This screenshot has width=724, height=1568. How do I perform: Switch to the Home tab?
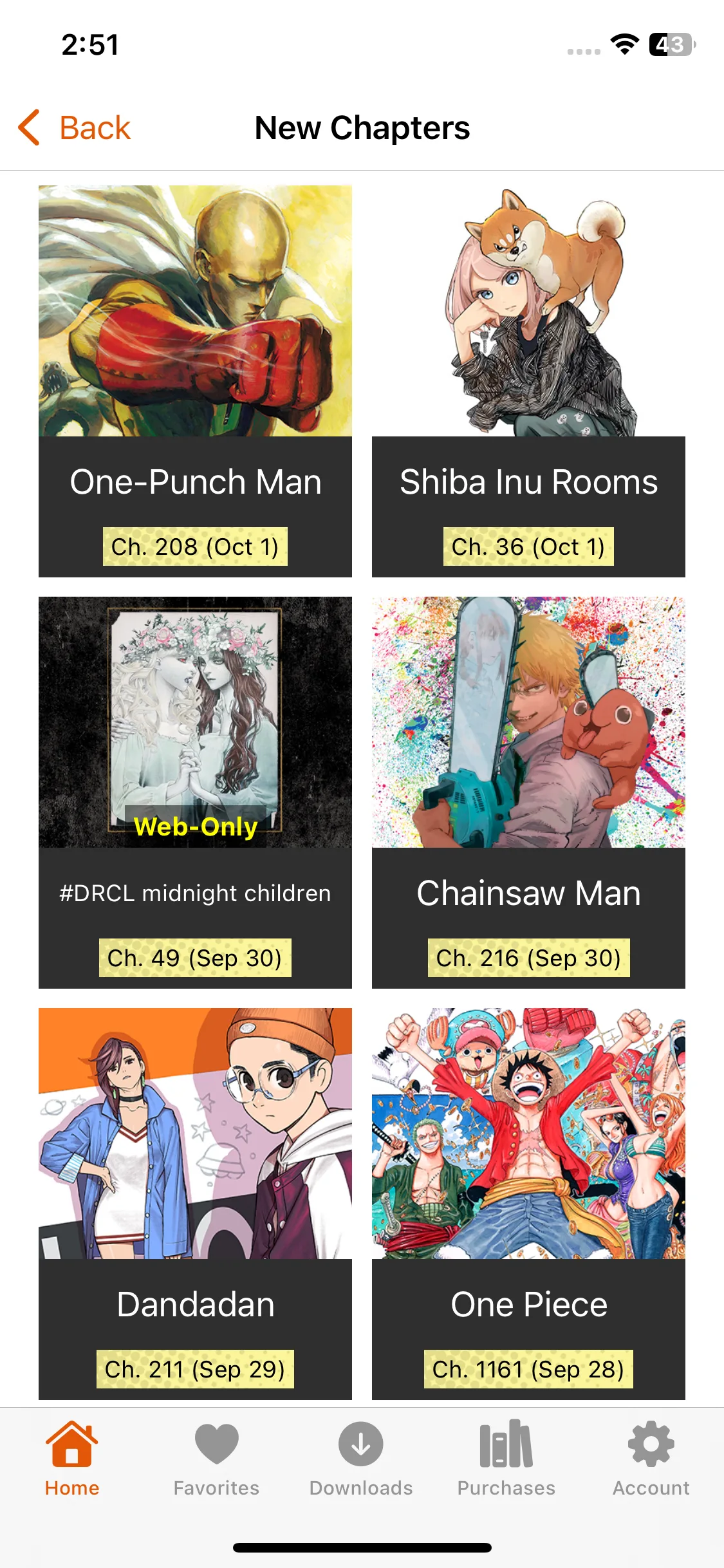(72, 1459)
